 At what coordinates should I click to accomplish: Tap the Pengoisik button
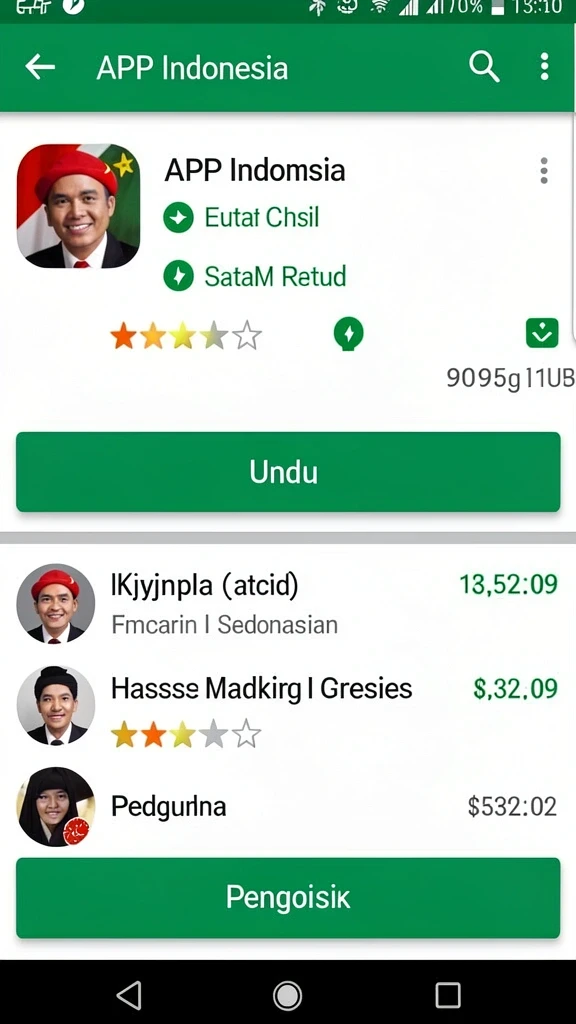(288, 898)
